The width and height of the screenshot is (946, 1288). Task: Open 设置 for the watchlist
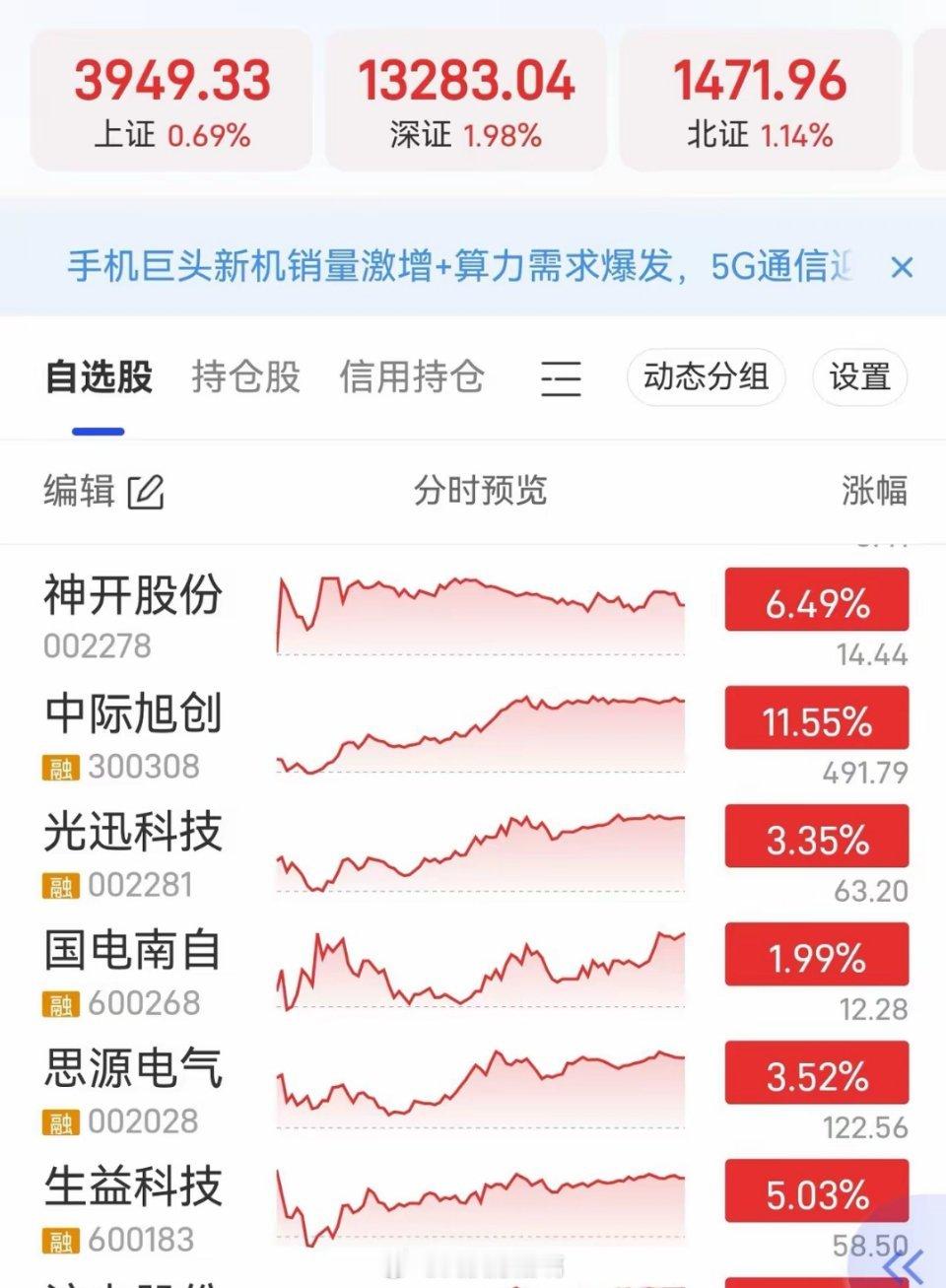coord(859,376)
